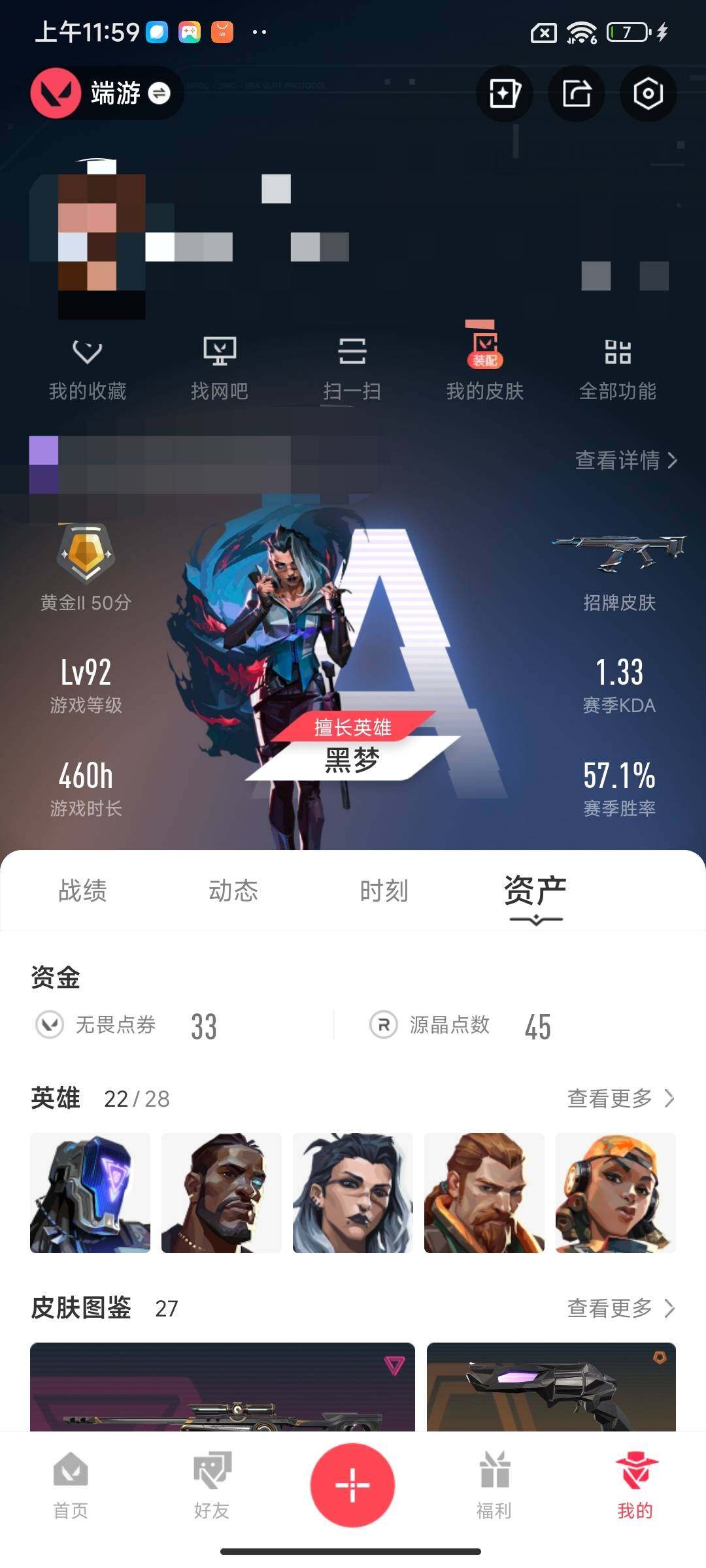Screen dimensions: 706x1568
Task: Open the settings hexagon icon
Action: 647,94
